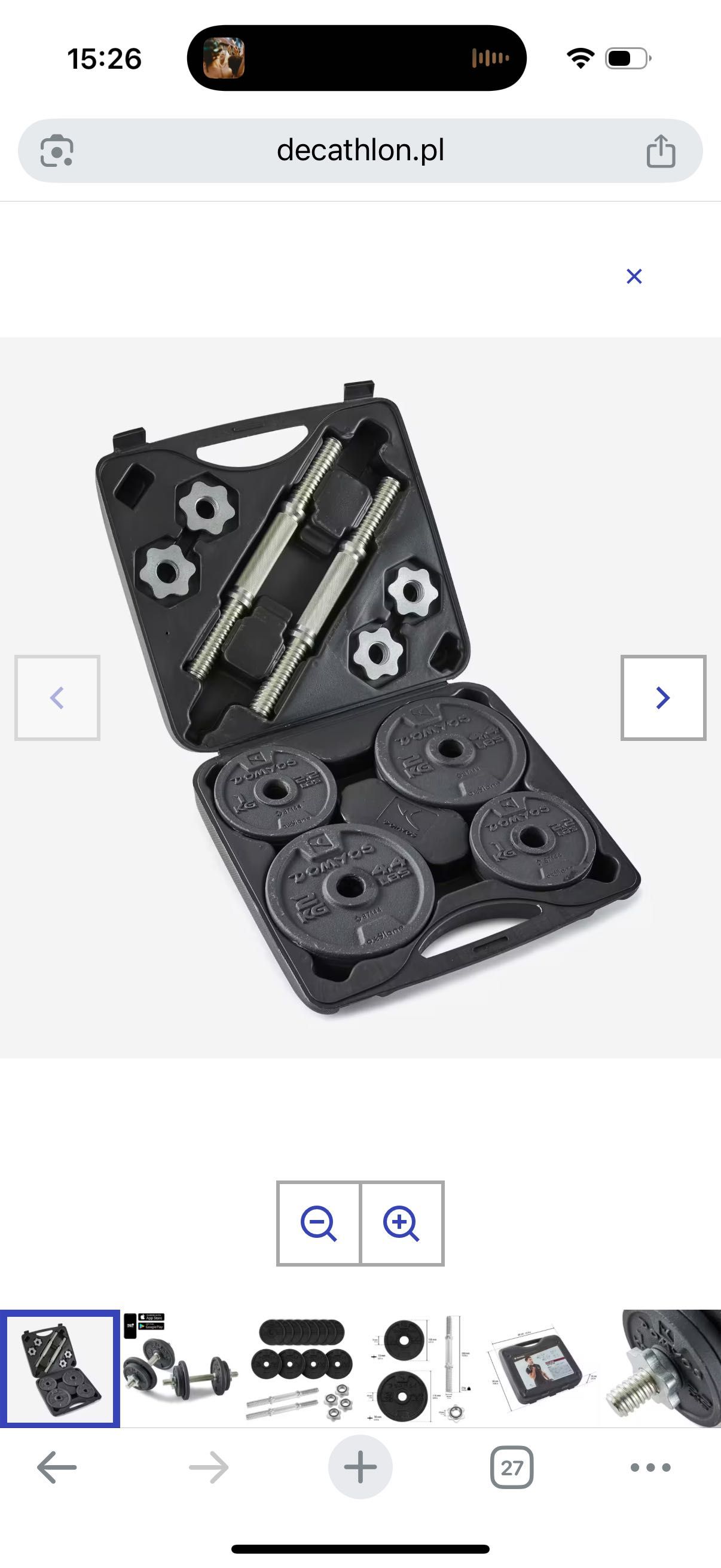Zoom in on the product image
The width and height of the screenshot is (721, 1568).
402,1223
